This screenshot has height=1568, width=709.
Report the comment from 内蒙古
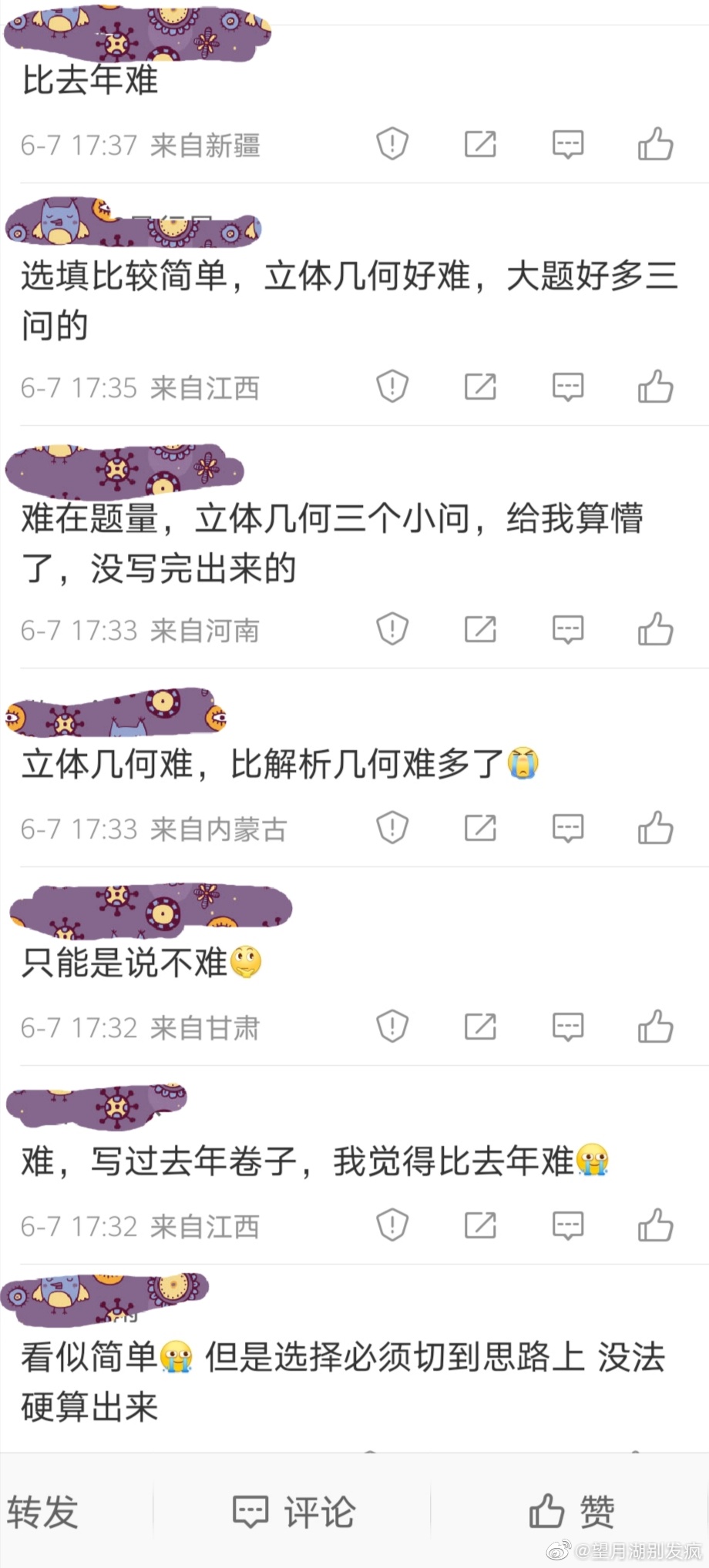point(391,828)
